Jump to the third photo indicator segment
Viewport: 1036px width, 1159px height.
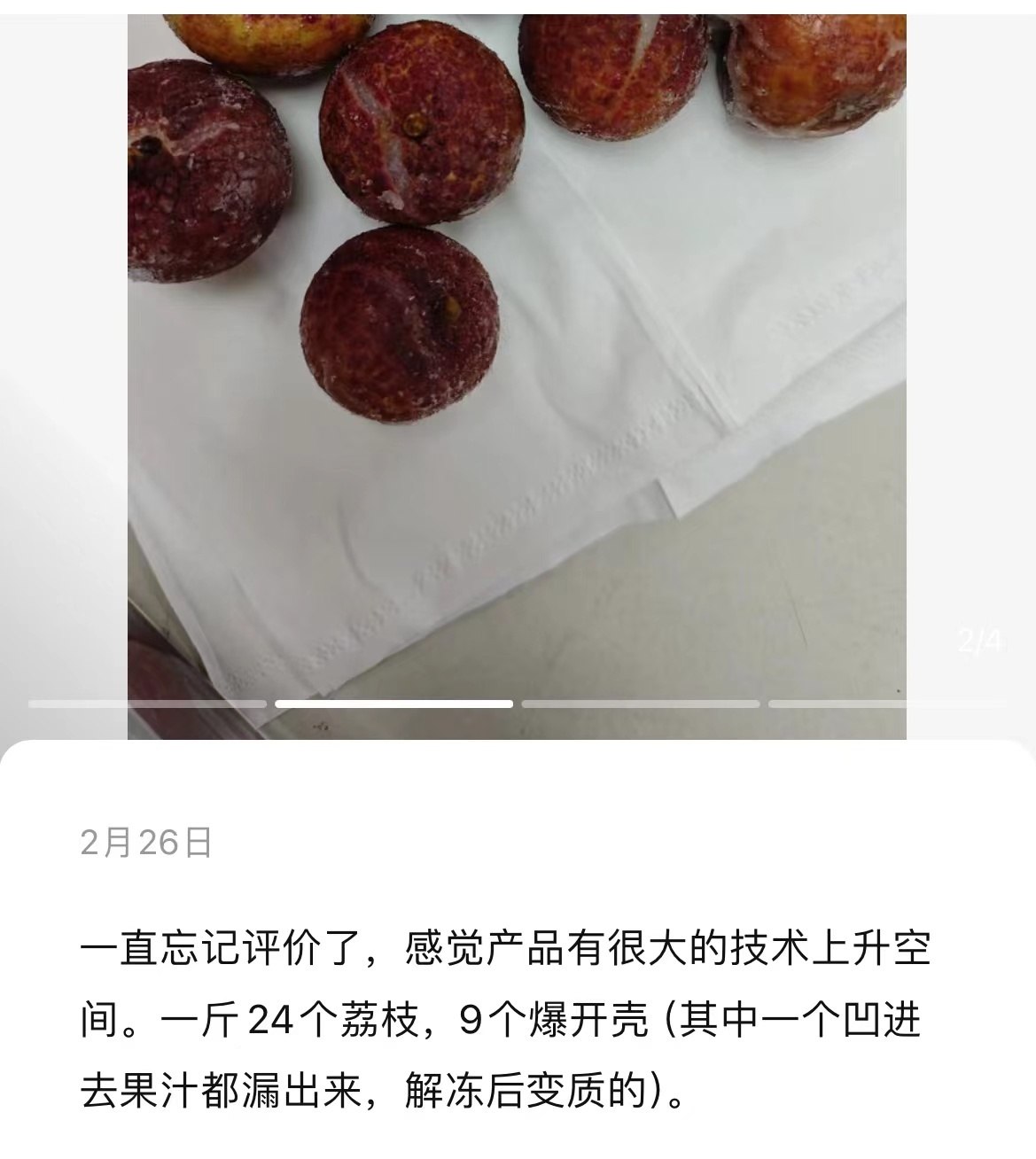point(641,704)
